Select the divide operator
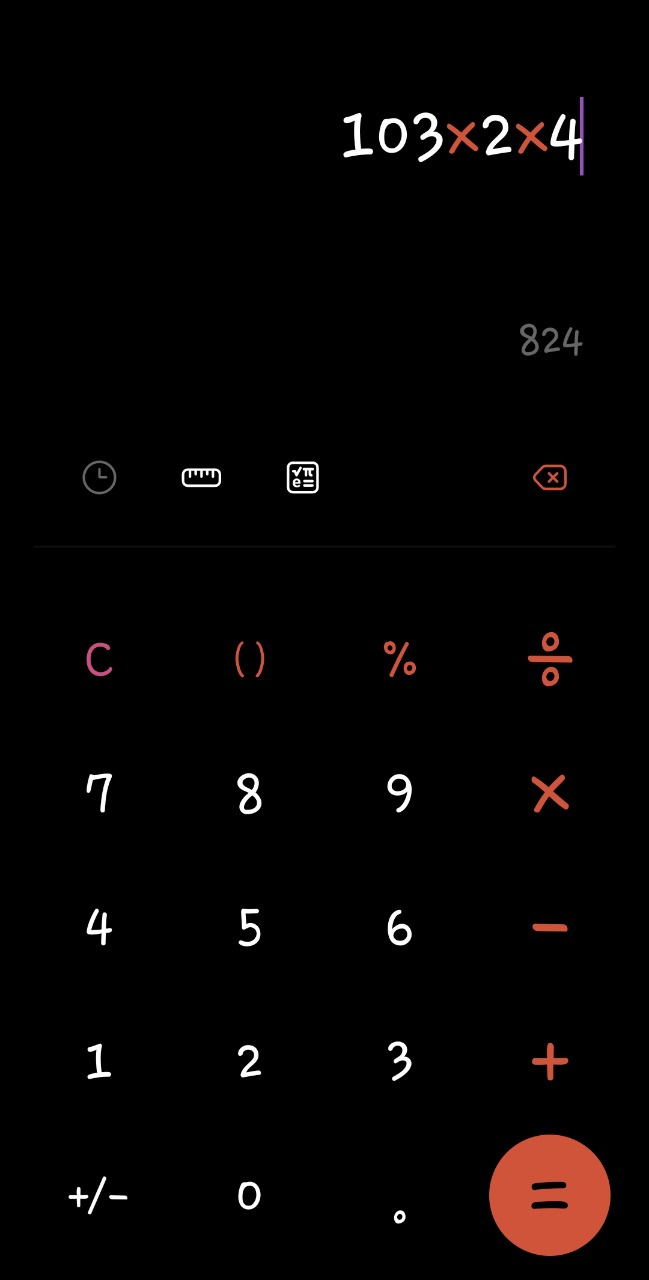The height and width of the screenshot is (1280, 649). pyautogui.click(x=549, y=660)
